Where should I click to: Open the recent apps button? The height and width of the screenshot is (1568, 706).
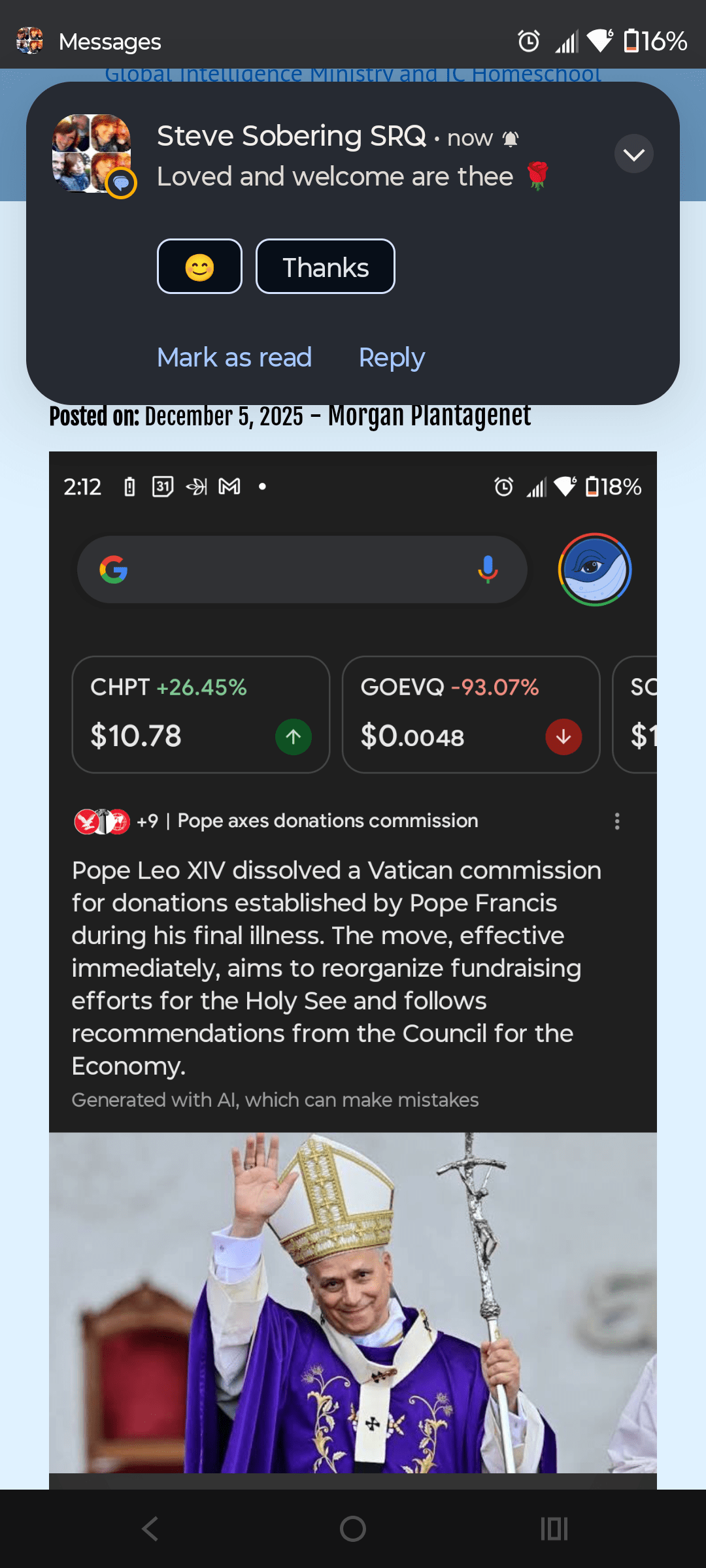coord(553,1527)
